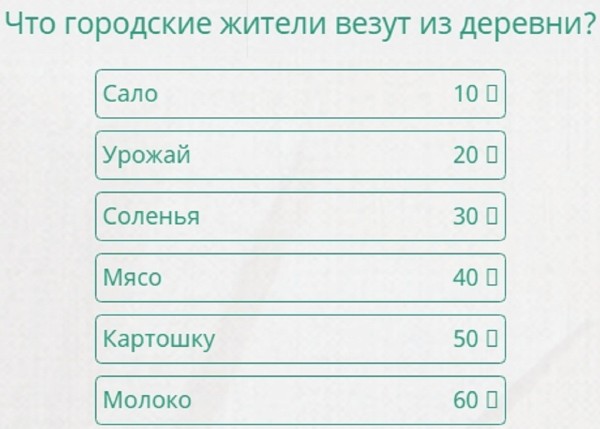Image resolution: width=600 pixels, height=429 pixels.
Task: Choose the Молоко answer
Action: pos(300,400)
